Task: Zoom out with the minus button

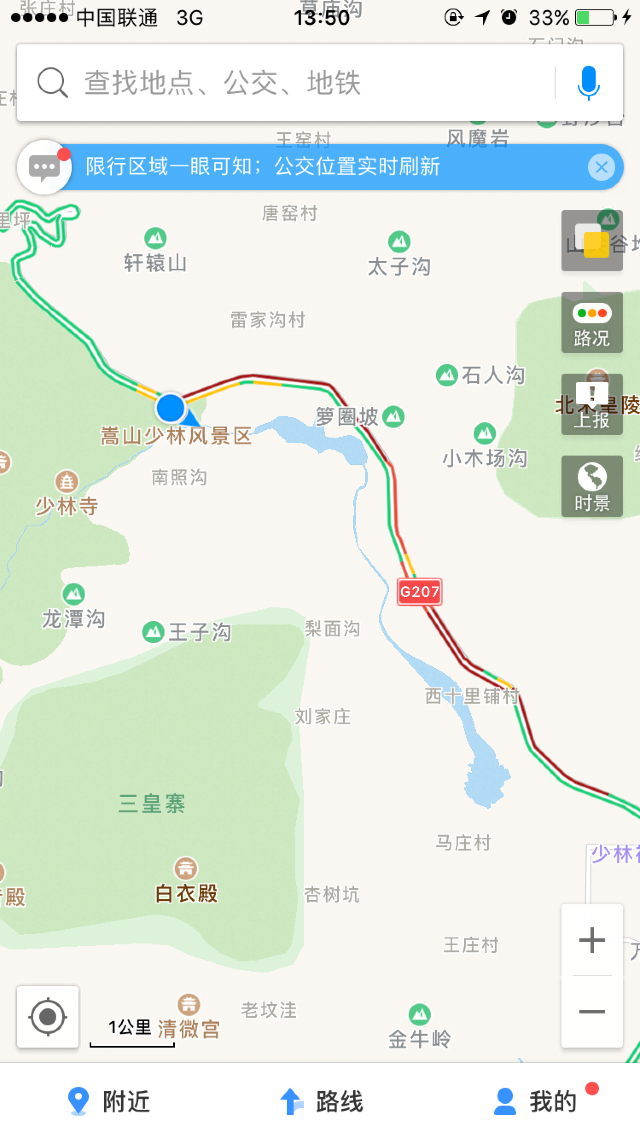Action: point(592,1012)
